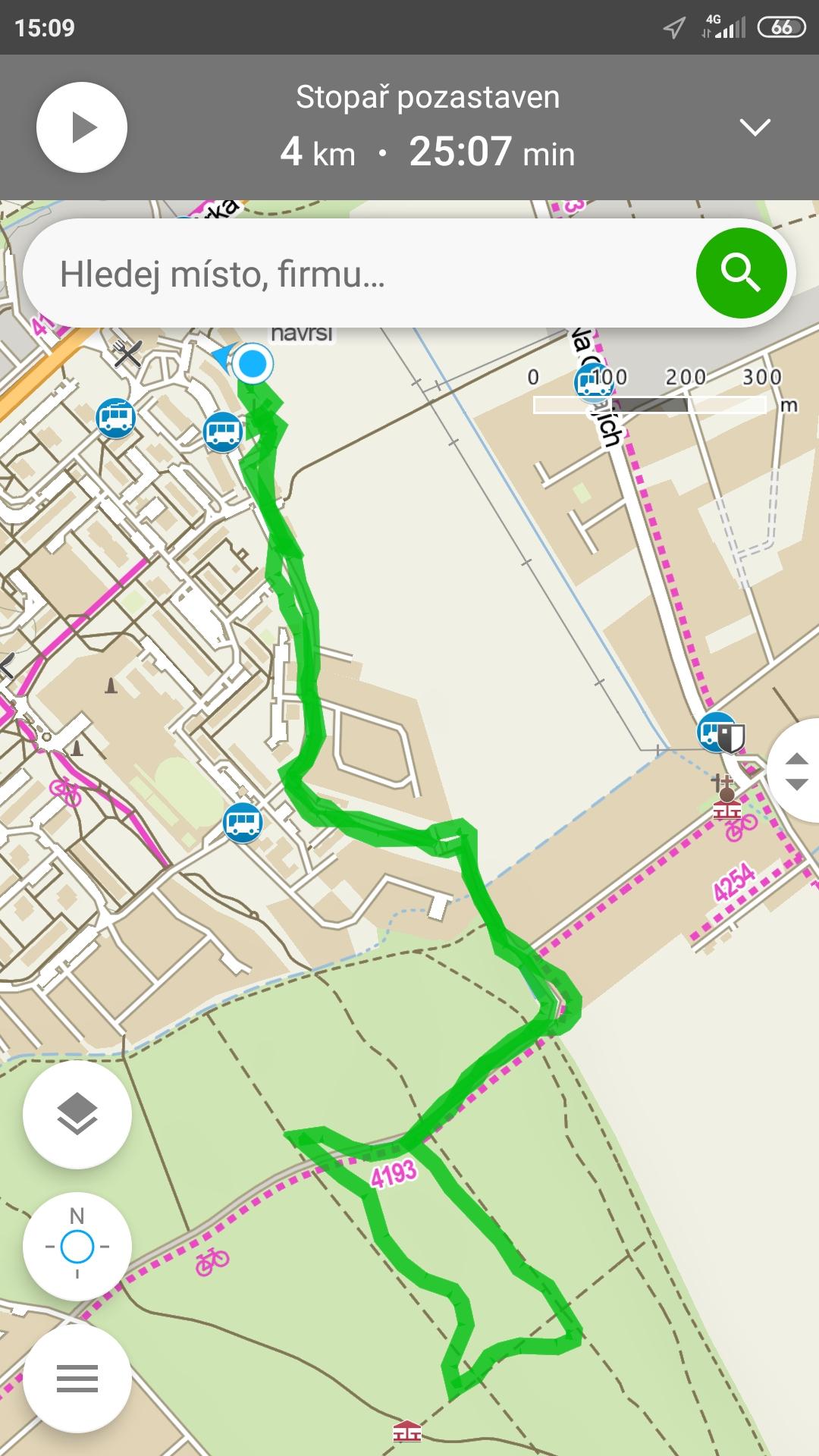Open the hamburger main menu

pos(77,1378)
